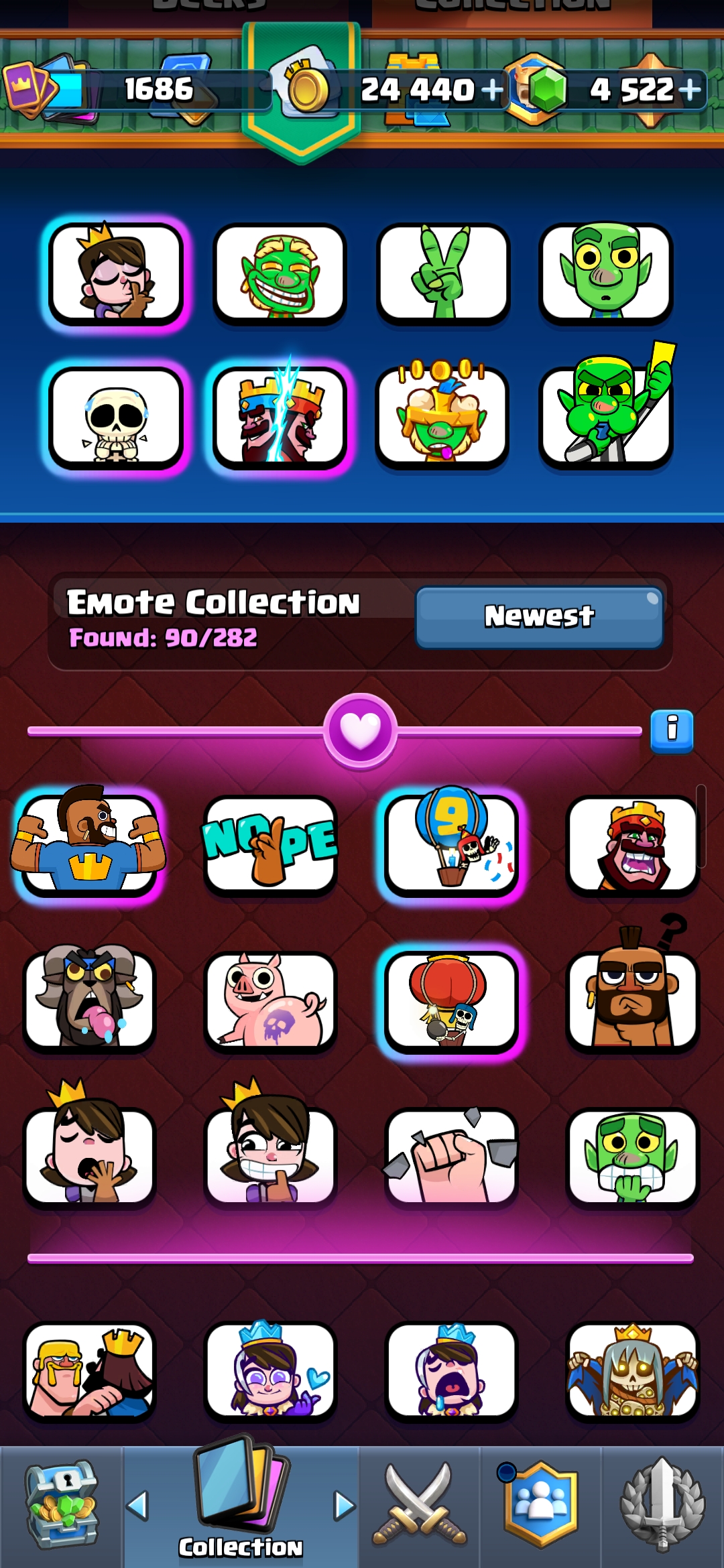Tap the skeleton emote in deck

click(116, 418)
